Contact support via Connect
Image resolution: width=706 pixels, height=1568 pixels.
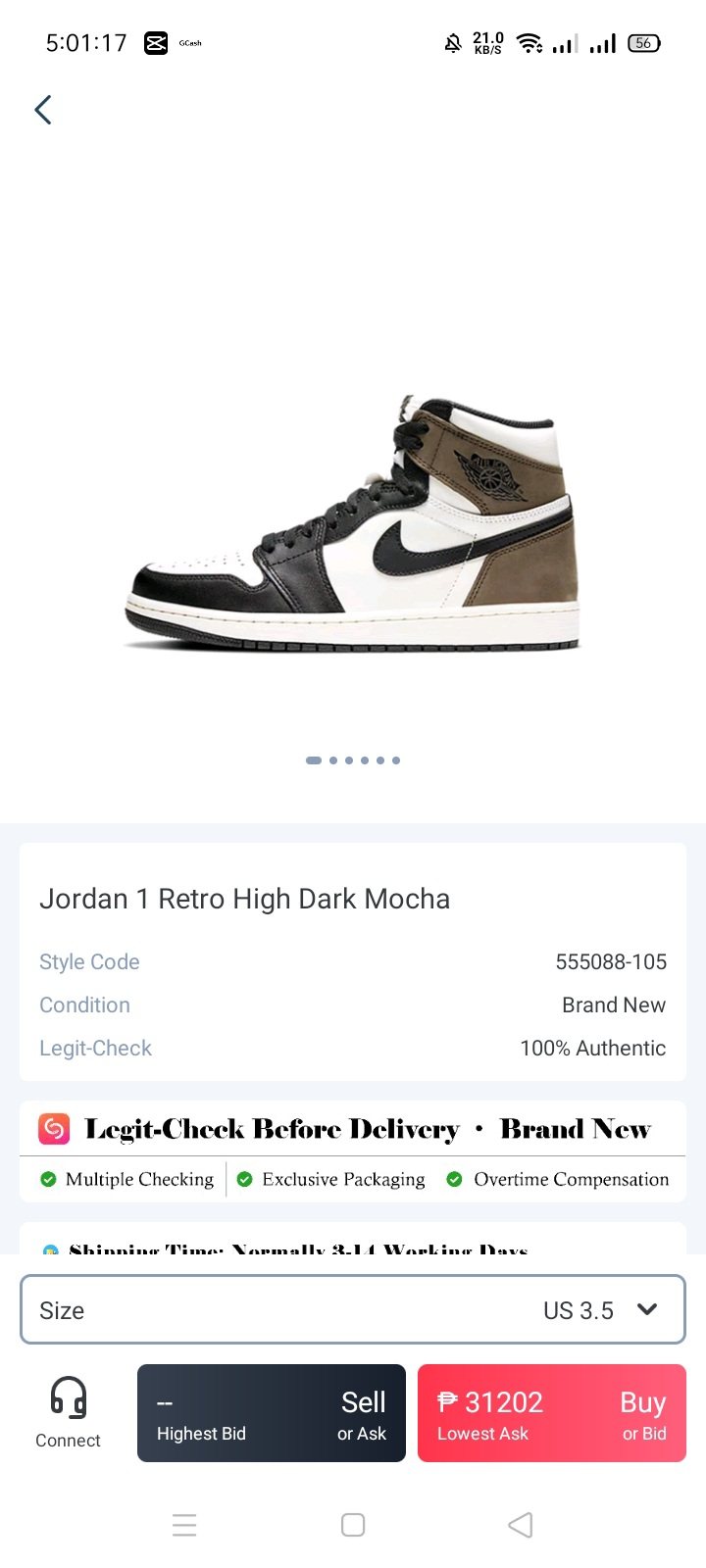tap(69, 1412)
